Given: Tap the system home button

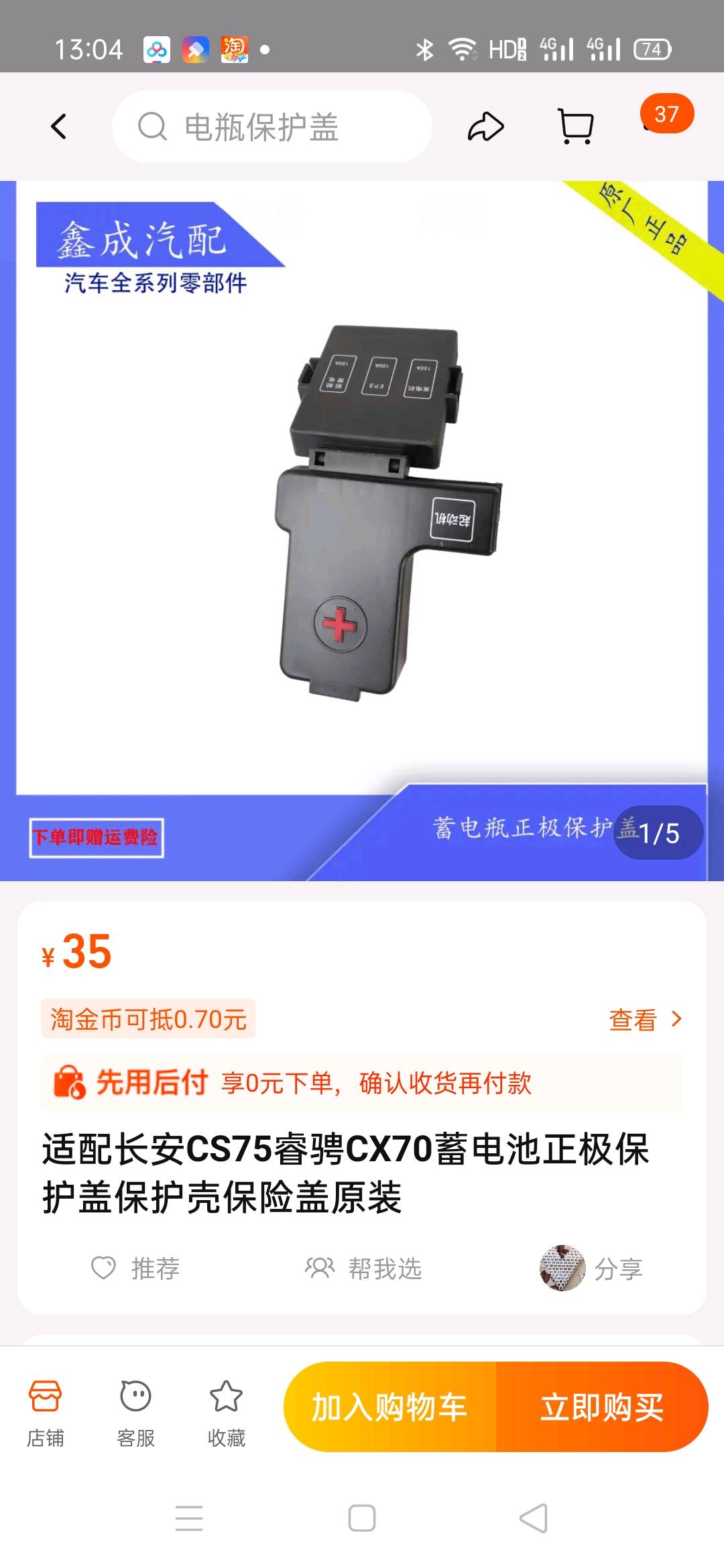Looking at the screenshot, I should (x=362, y=1518).
